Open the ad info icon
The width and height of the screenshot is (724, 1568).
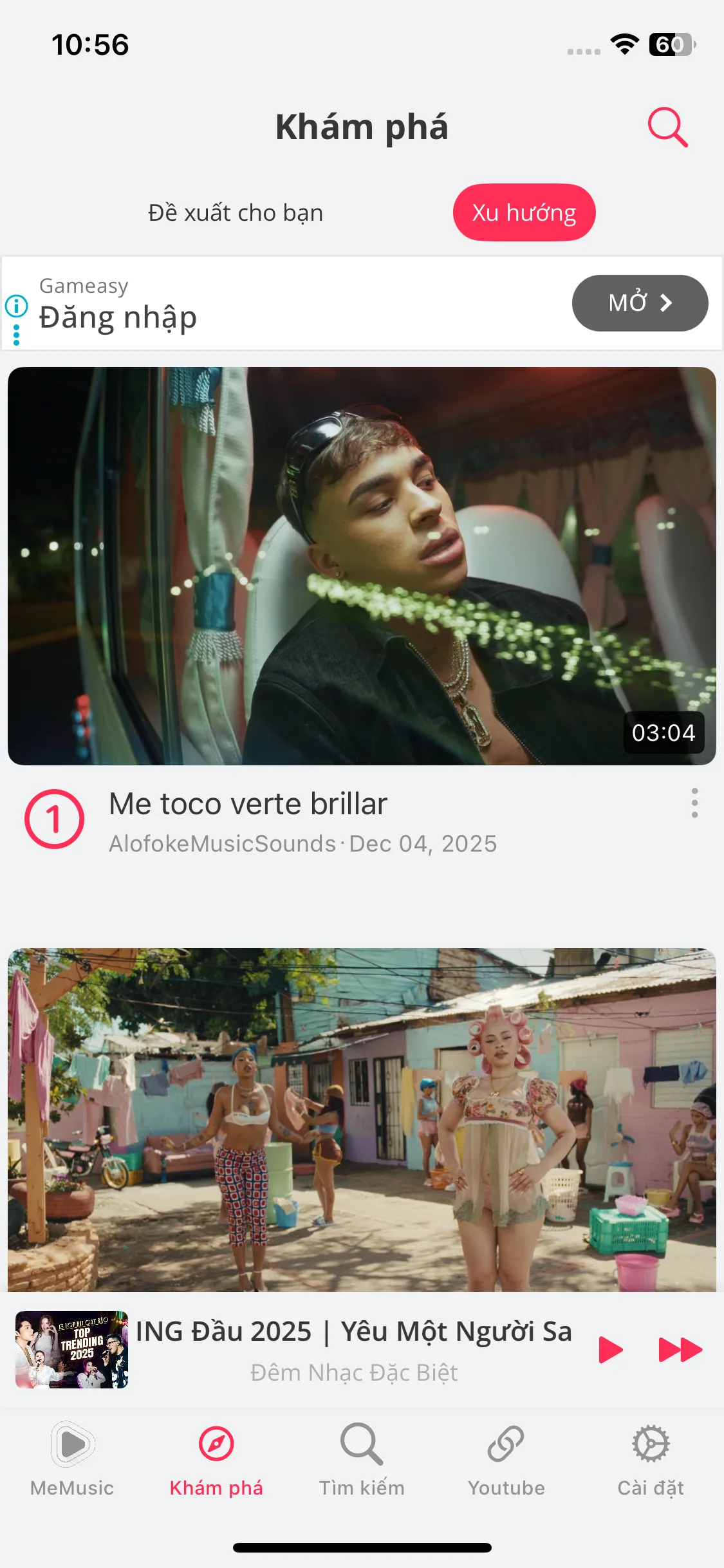[17, 306]
